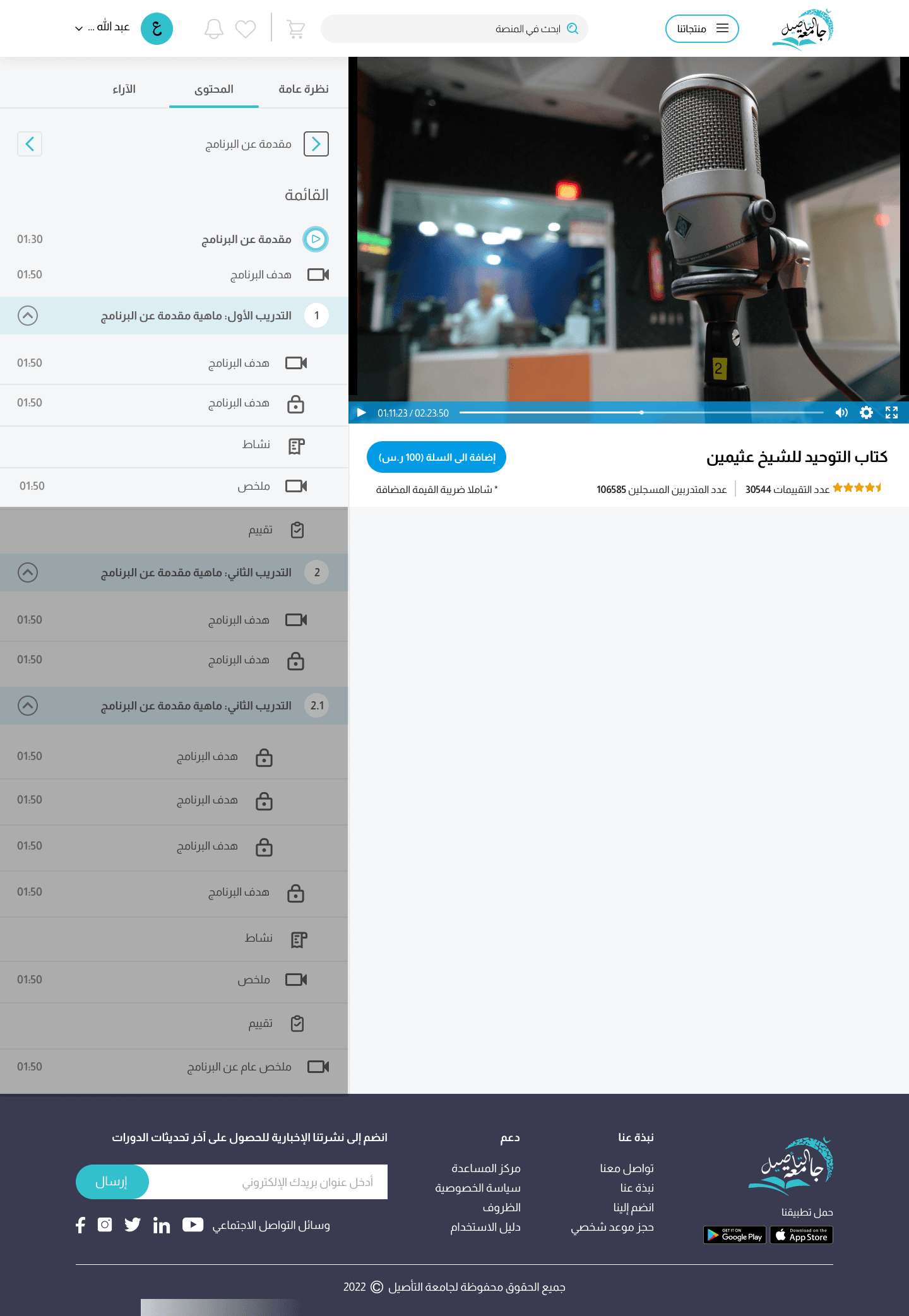Open video settings gear

[867, 413]
